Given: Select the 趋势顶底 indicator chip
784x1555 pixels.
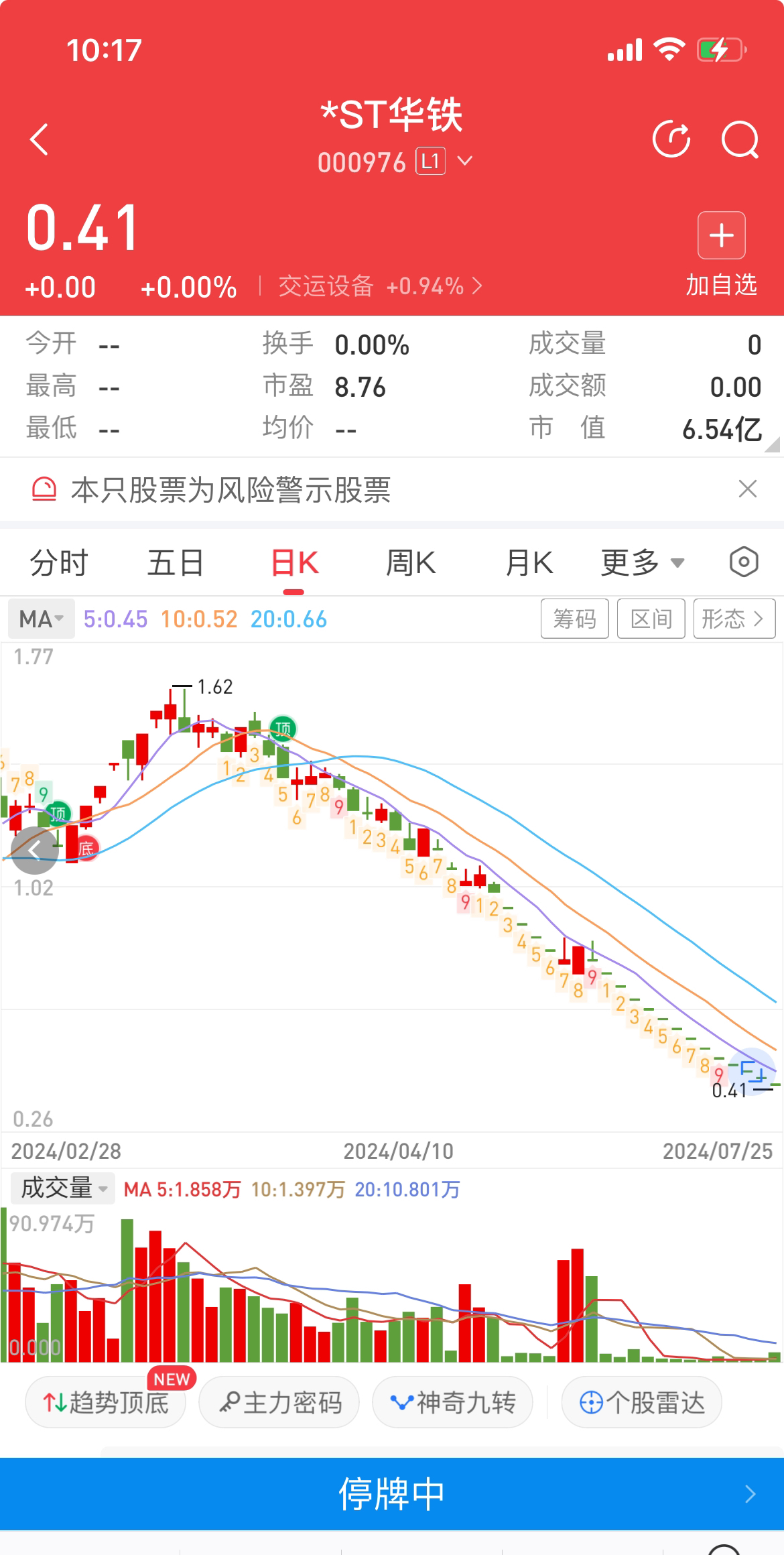Looking at the screenshot, I should [x=106, y=1402].
